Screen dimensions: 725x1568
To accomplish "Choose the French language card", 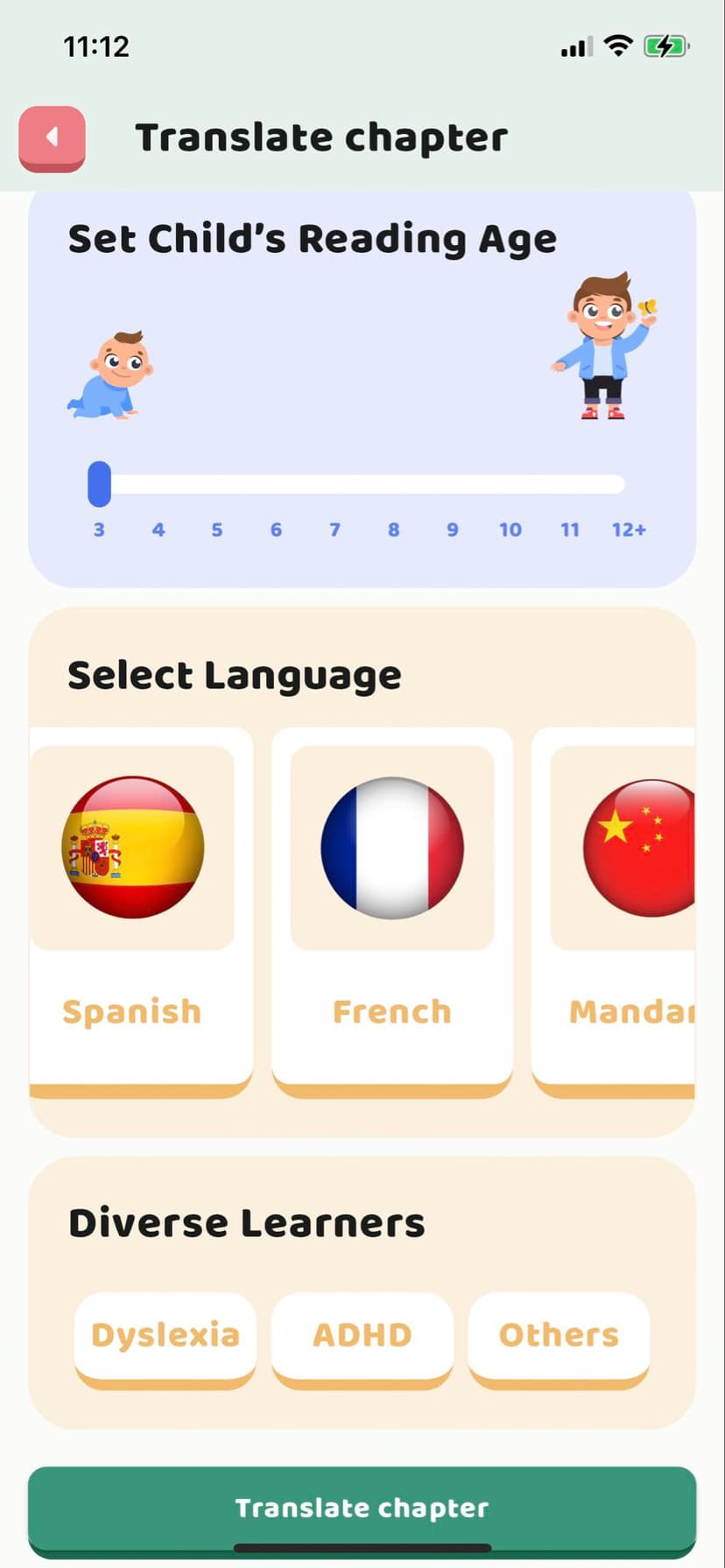I will tap(391, 911).
